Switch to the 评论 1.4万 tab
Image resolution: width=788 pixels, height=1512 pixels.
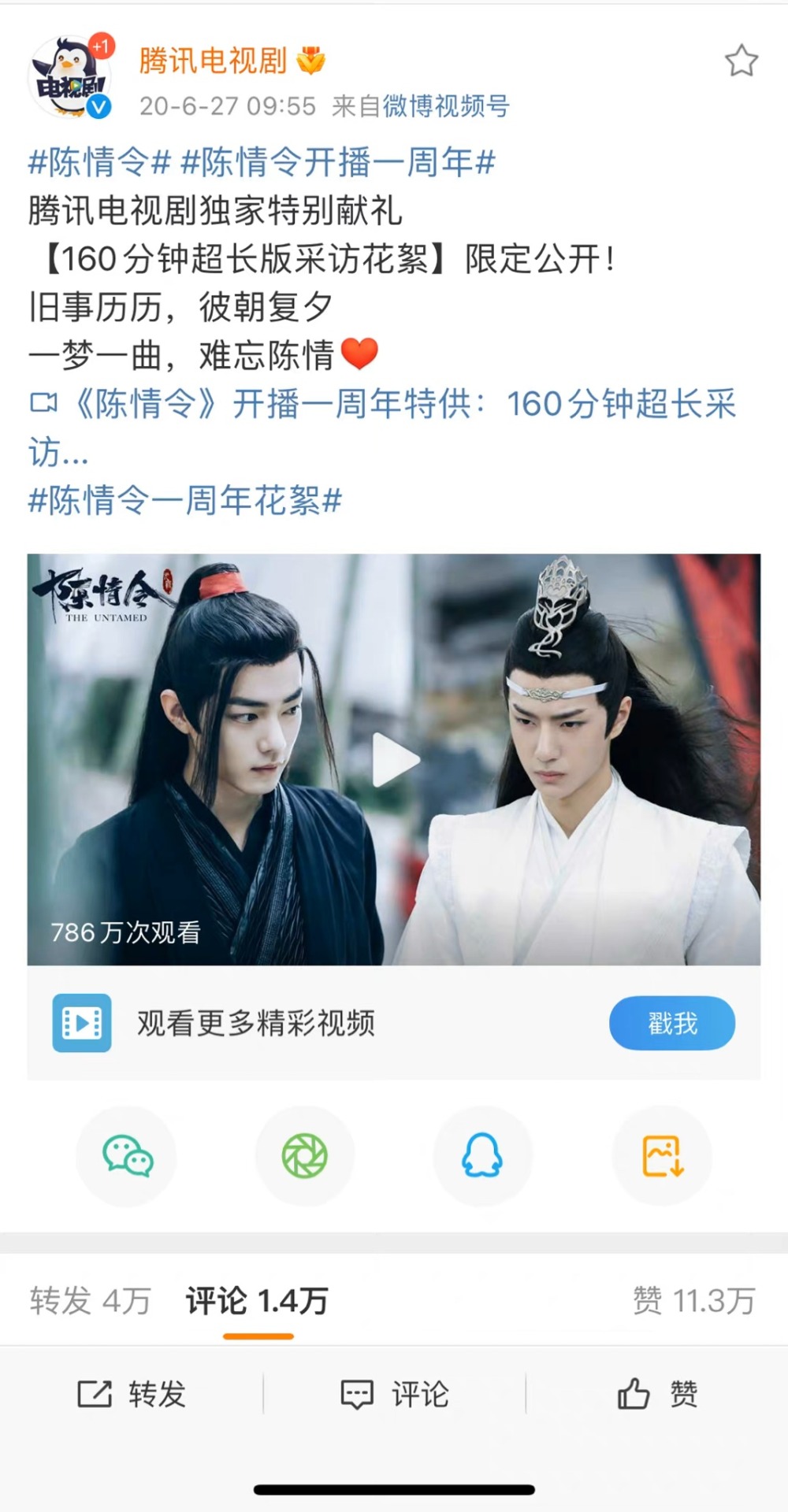[x=257, y=1301]
